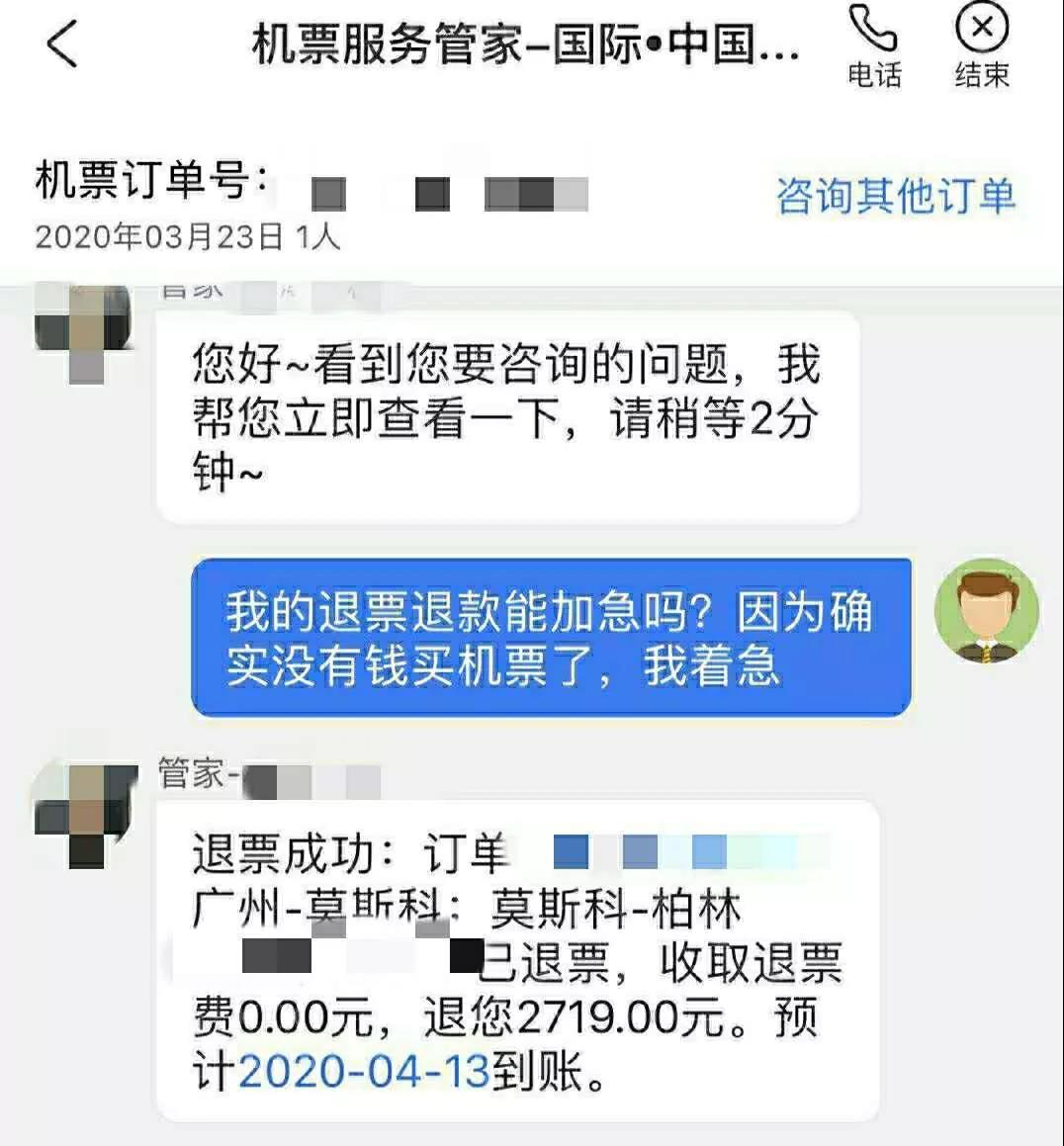Go back using the top-left arrow

pos(62,45)
